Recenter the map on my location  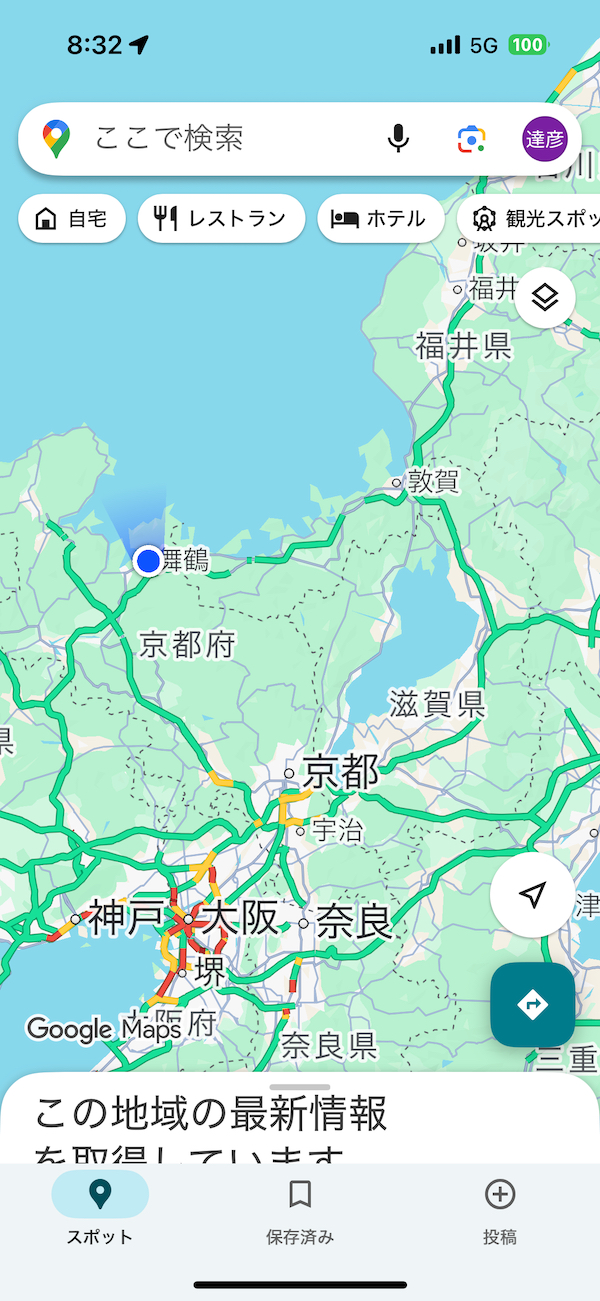[533, 895]
